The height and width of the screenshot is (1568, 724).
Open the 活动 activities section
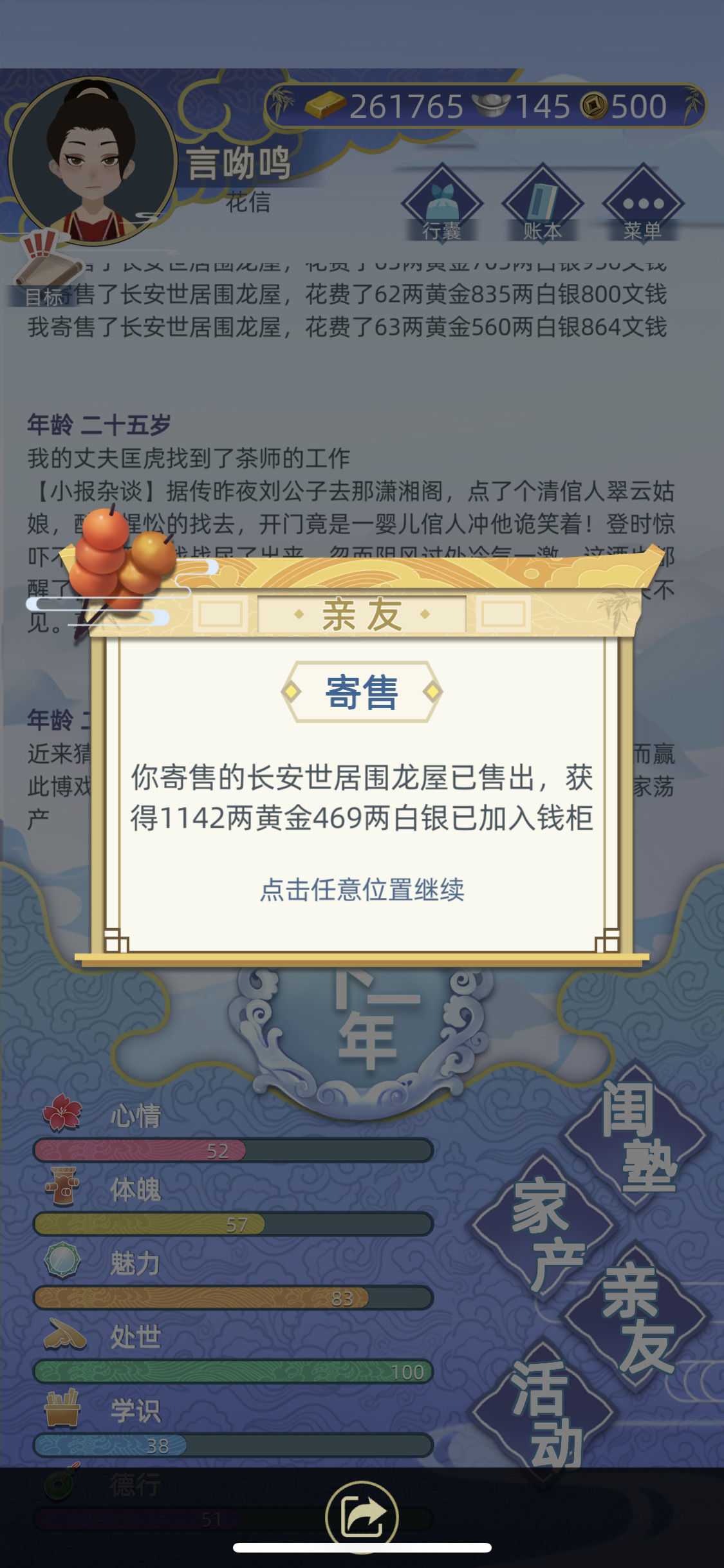coord(544,1410)
